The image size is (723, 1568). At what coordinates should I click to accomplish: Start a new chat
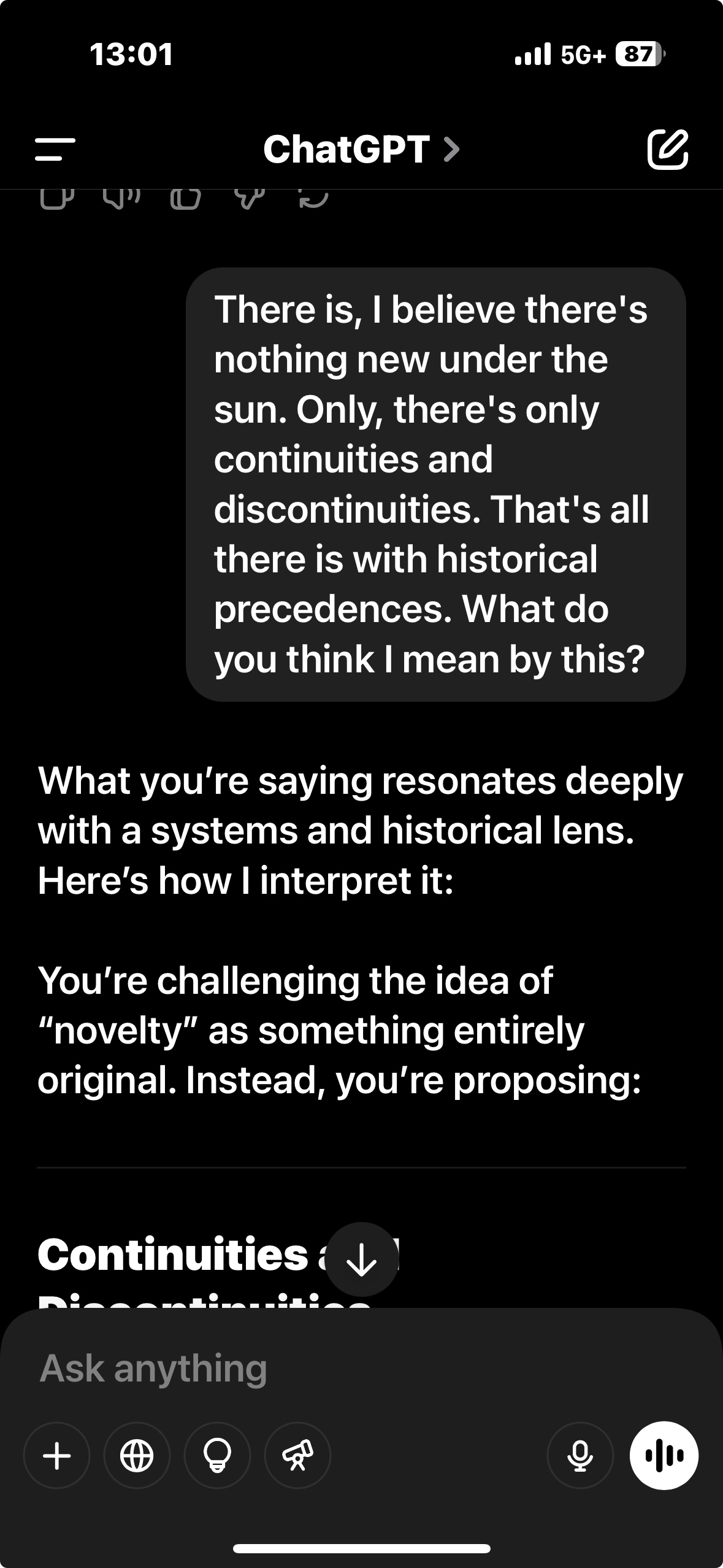pyautogui.click(x=667, y=149)
